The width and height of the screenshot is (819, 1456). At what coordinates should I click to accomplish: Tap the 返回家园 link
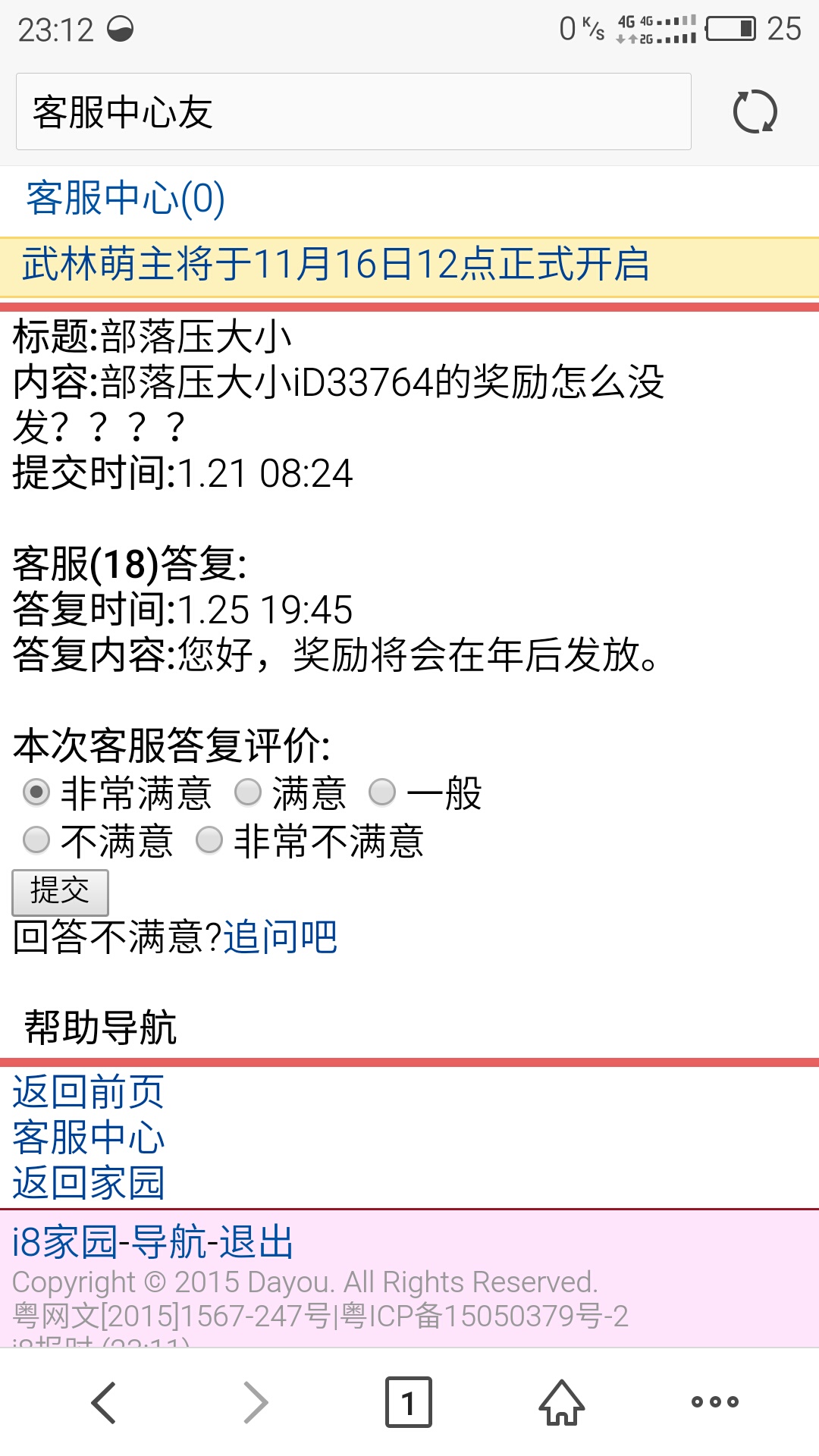88,1183
